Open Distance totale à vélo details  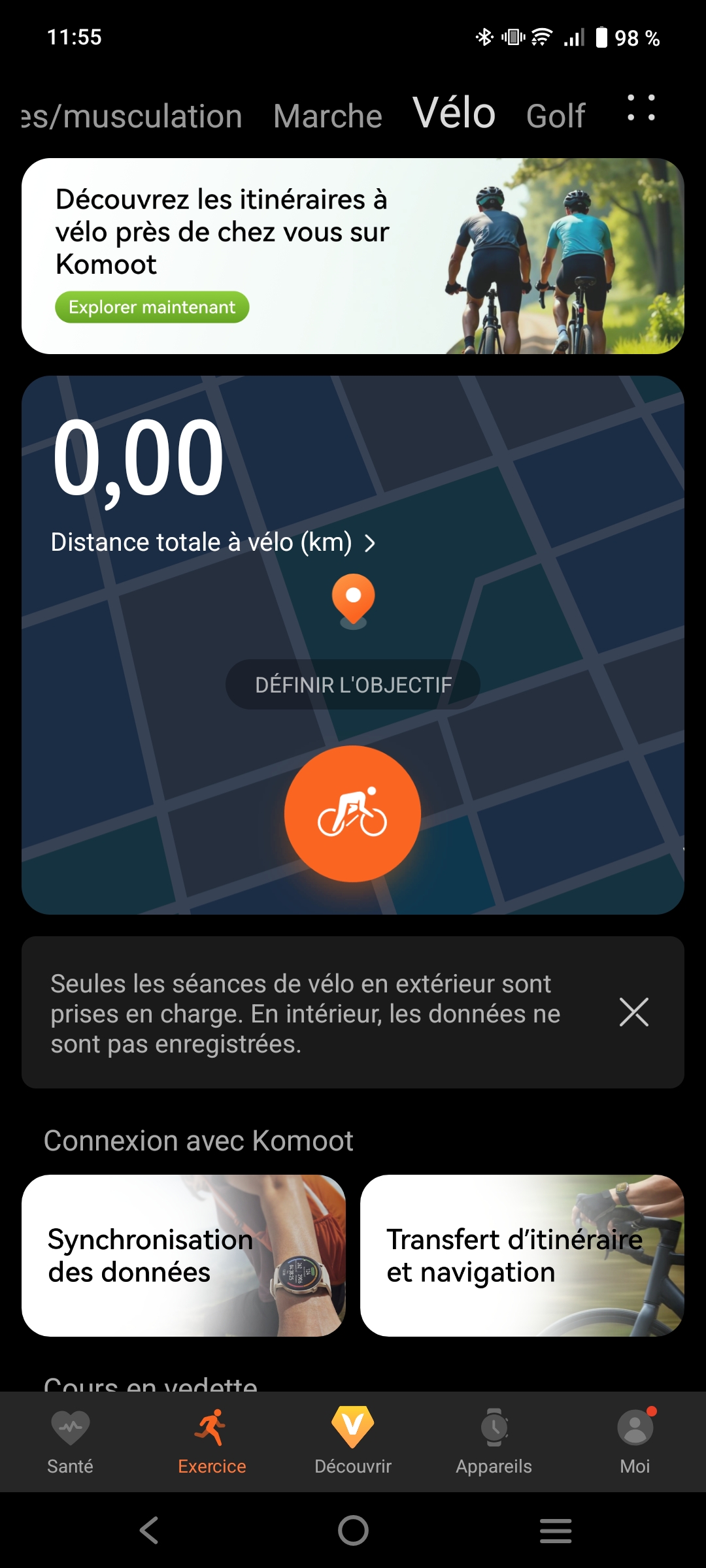212,542
